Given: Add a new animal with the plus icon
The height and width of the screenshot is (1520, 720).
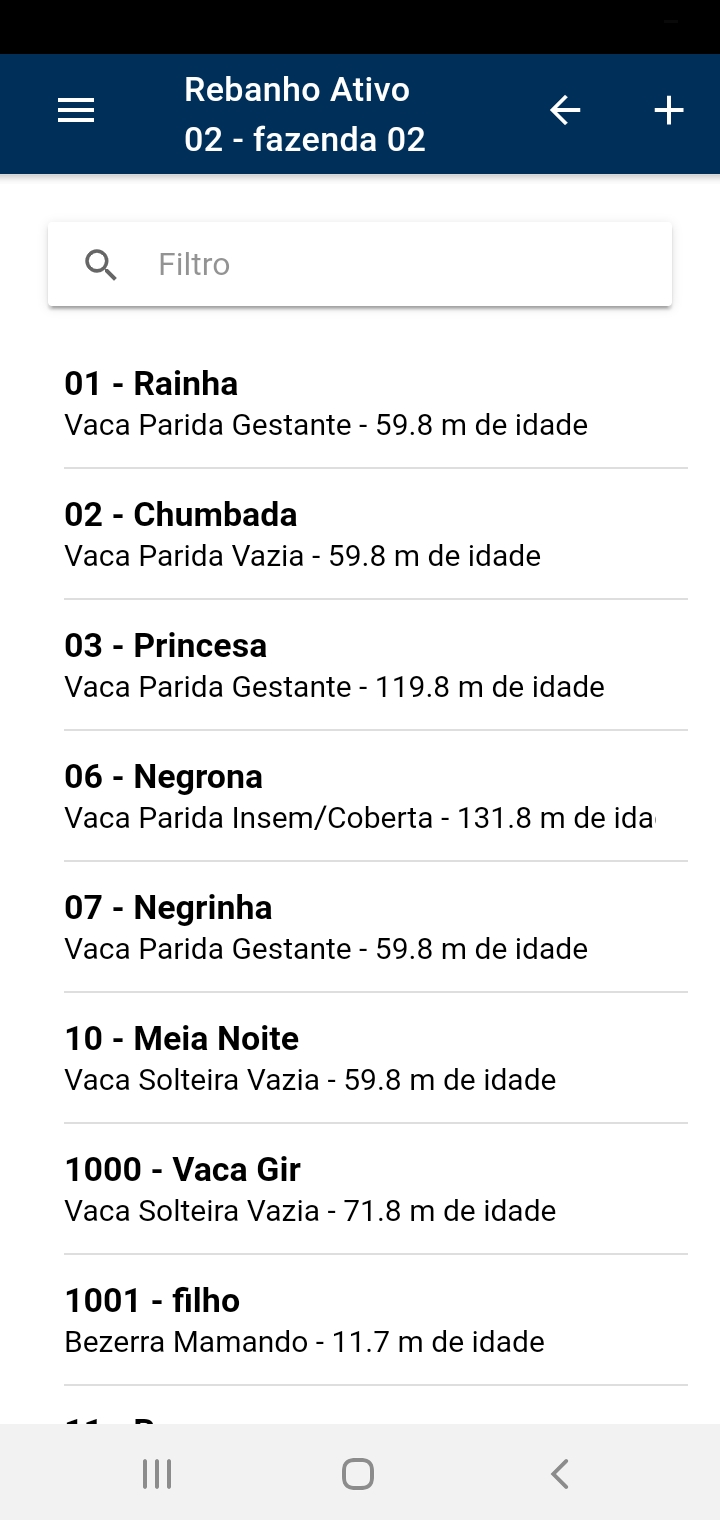Looking at the screenshot, I should pyautogui.click(x=668, y=110).
